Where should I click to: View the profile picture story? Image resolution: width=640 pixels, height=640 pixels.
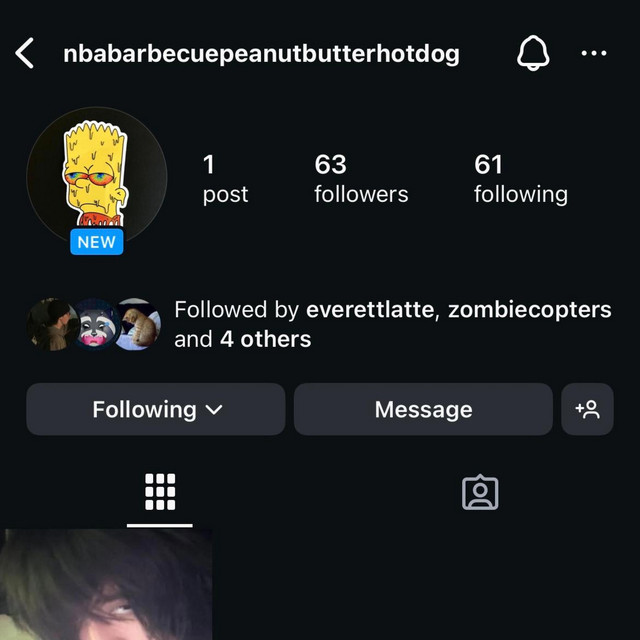pos(96,178)
